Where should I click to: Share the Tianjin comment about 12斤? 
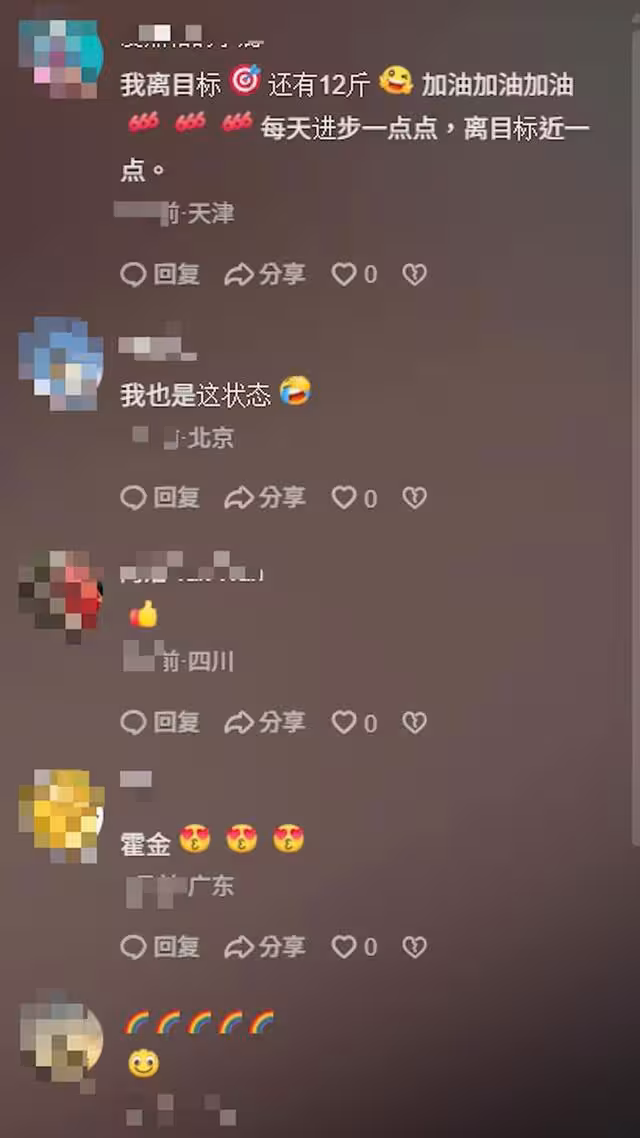(265, 274)
